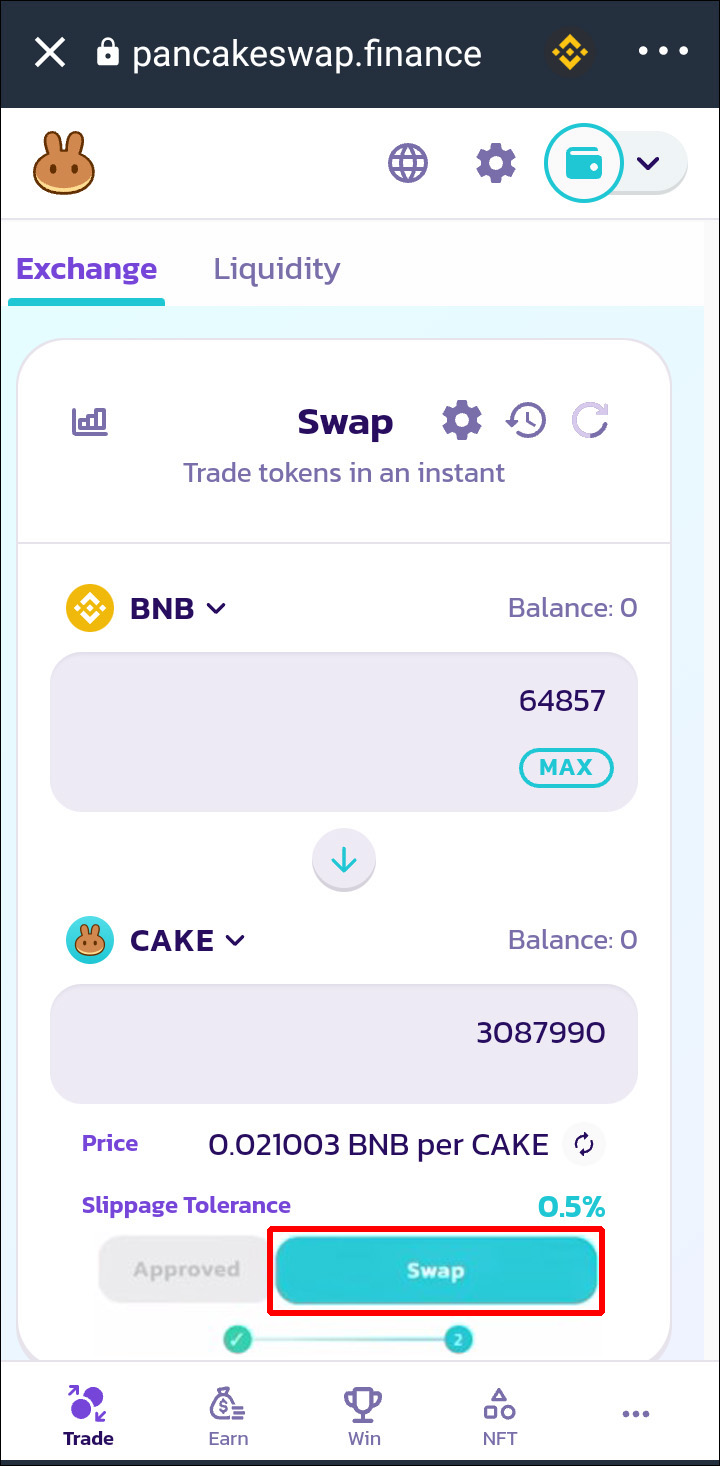Tap the MAX button
The width and height of the screenshot is (720, 1466).
pos(566,768)
